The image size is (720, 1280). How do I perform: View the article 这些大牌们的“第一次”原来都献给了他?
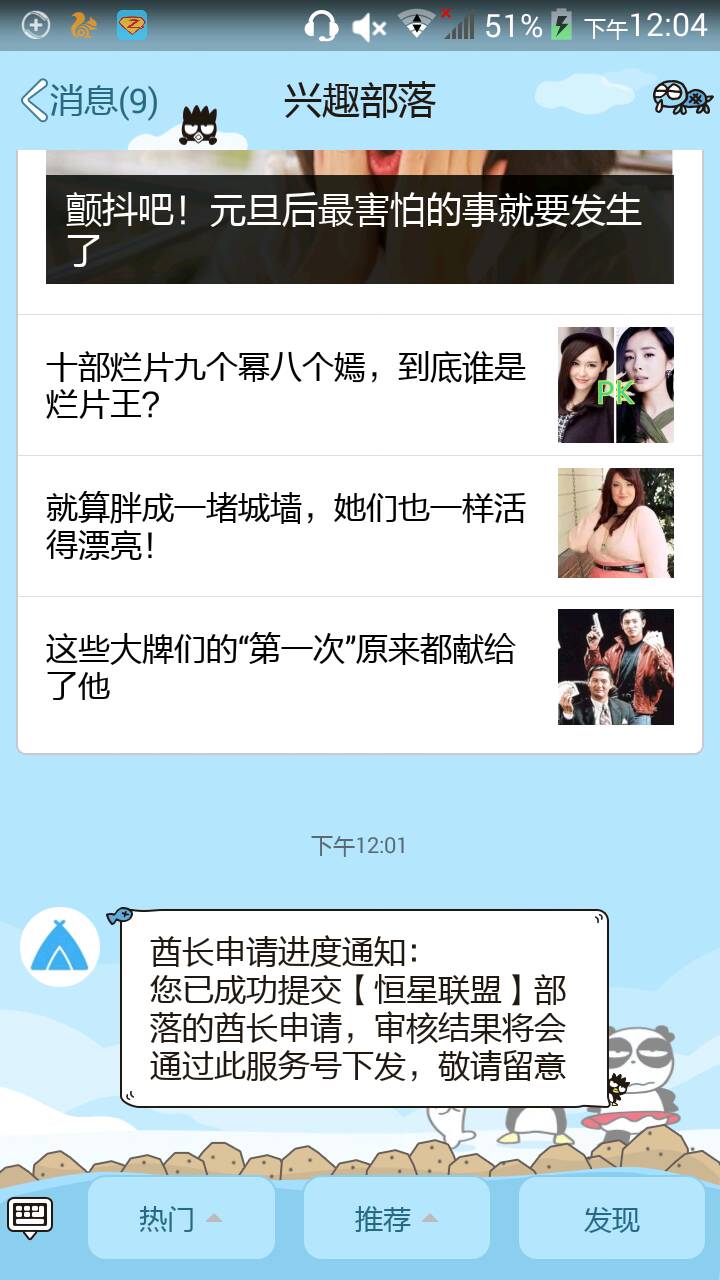pyautogui.click(x=359, y=667)
